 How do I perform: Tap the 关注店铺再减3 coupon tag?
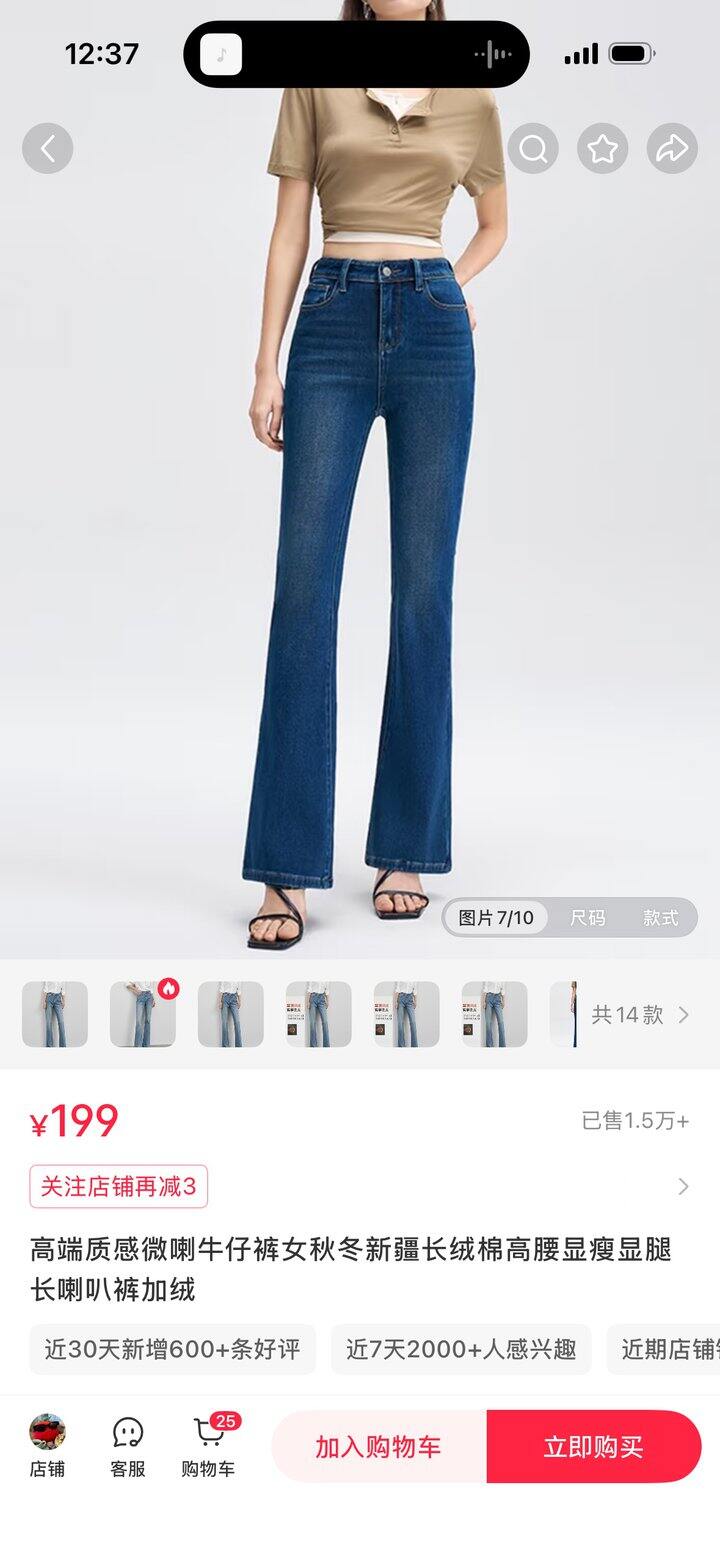[118, 1186]
